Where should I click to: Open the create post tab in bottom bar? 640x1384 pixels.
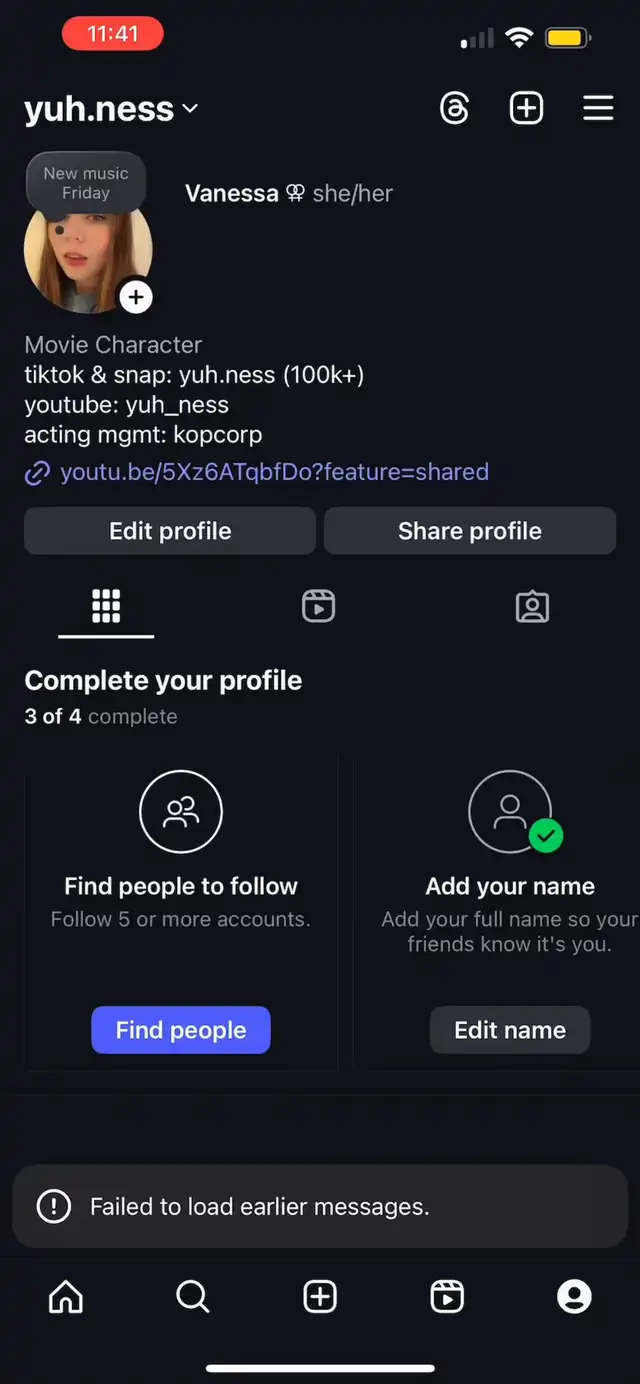(320, 1297)
